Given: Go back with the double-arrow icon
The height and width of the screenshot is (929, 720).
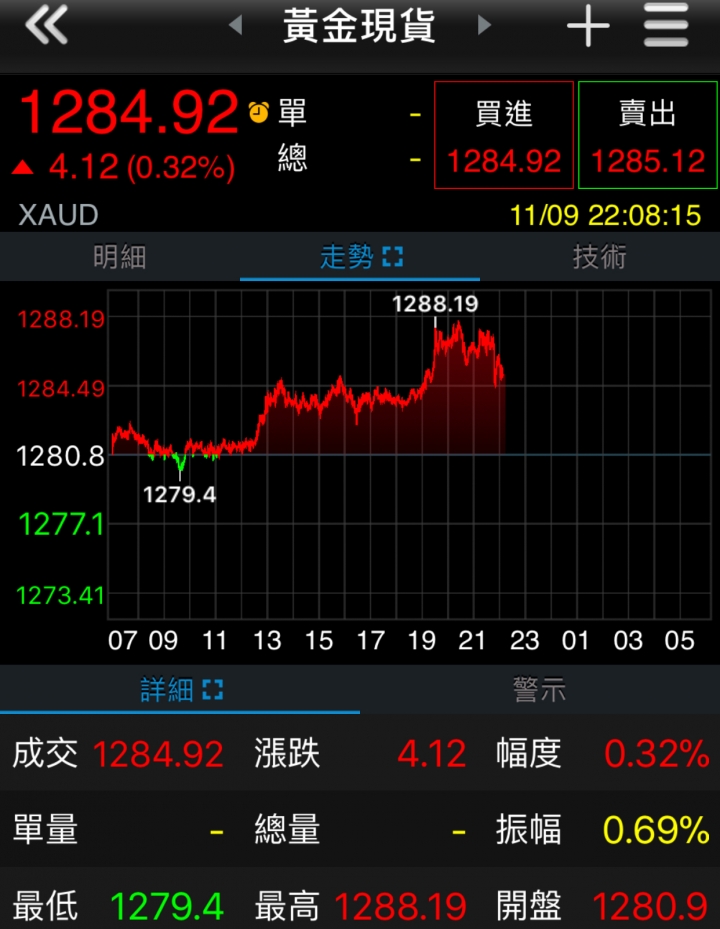Looking at the screenshot, I should [x=46, y=25].
